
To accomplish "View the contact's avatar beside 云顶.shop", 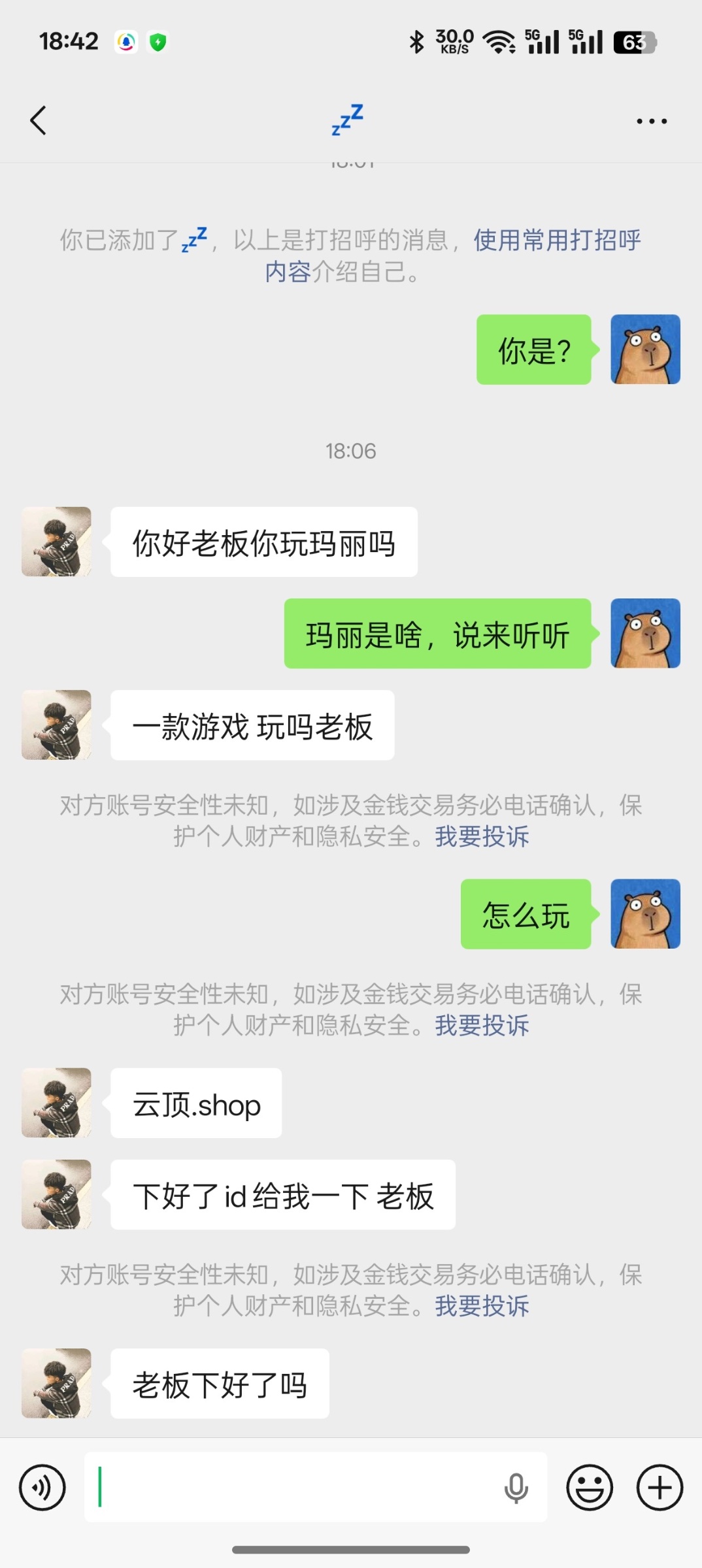I will click(x=56, y=1103).
